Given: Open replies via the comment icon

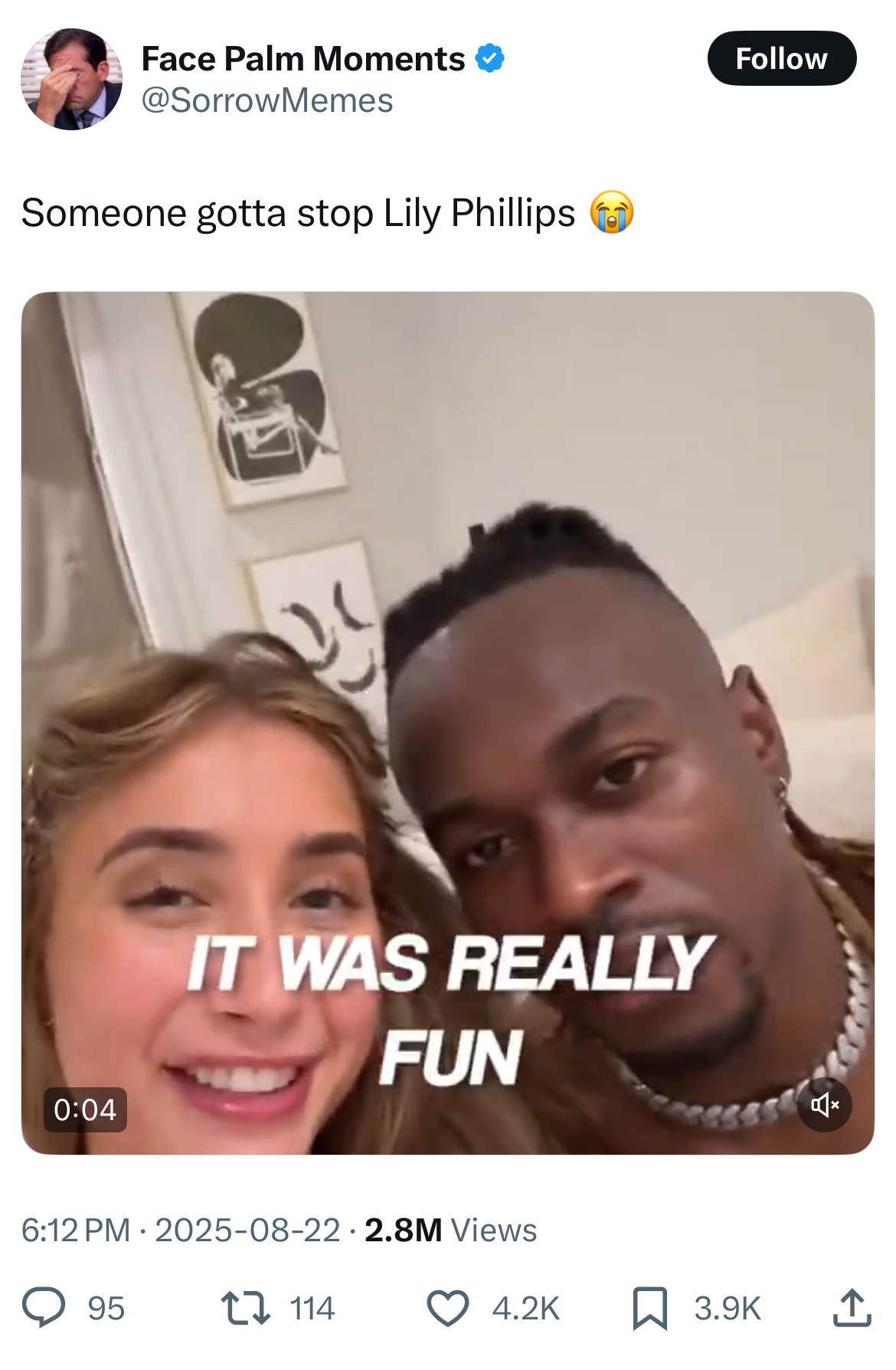Looking at the screenshot, I should (x=44, y=1307).
